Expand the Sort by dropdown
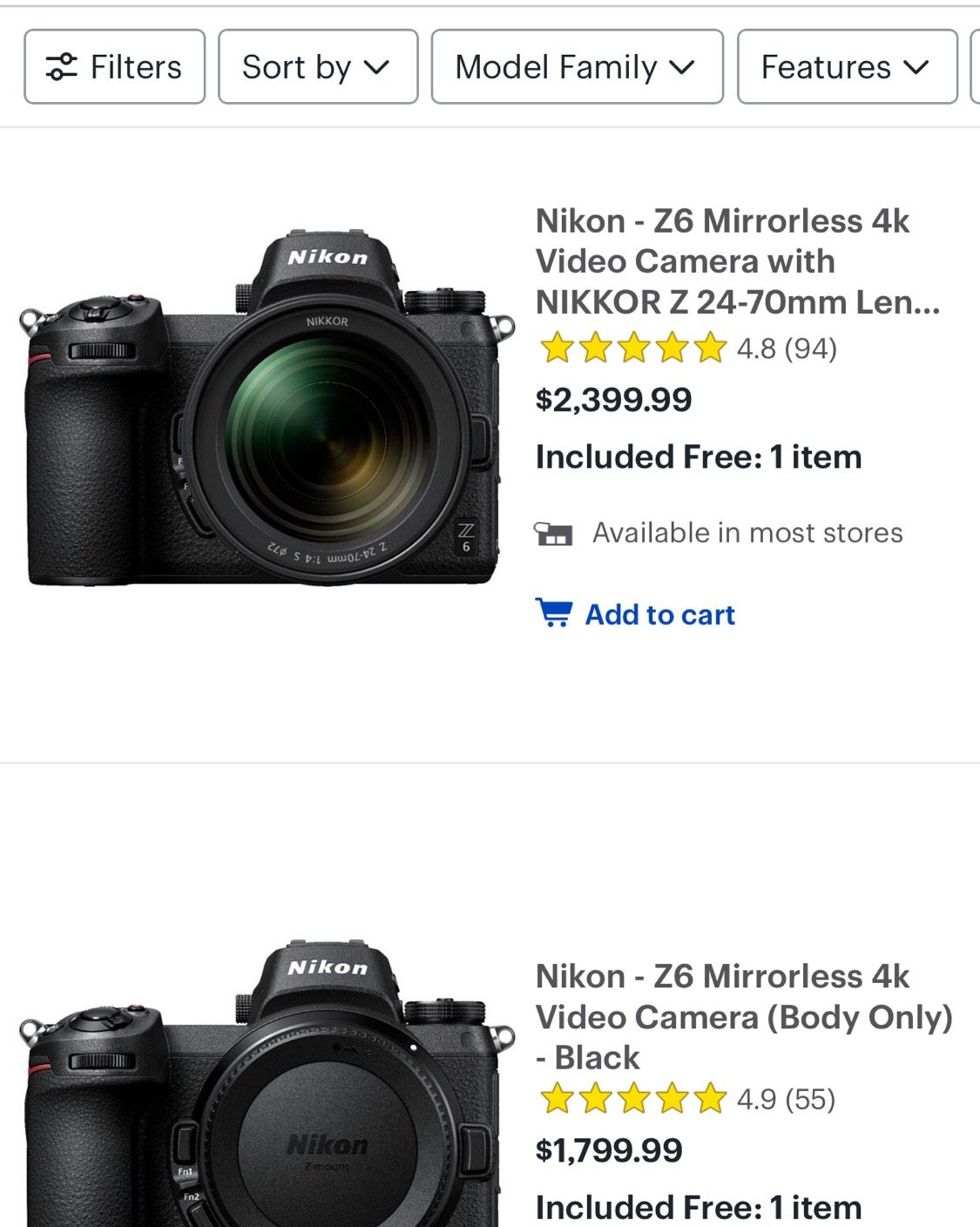 click(318, 67)
